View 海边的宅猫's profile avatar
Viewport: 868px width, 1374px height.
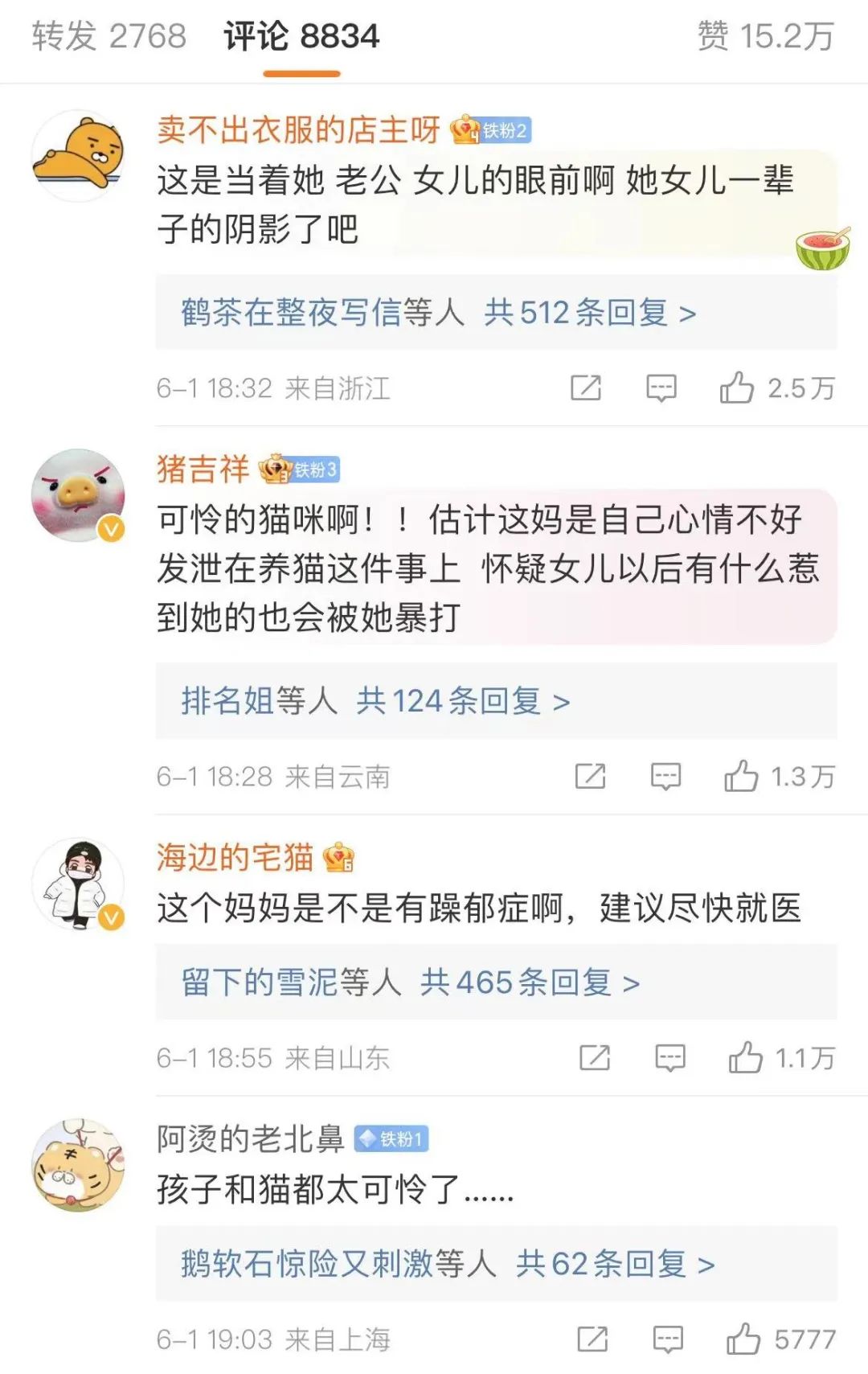[78, 884]
